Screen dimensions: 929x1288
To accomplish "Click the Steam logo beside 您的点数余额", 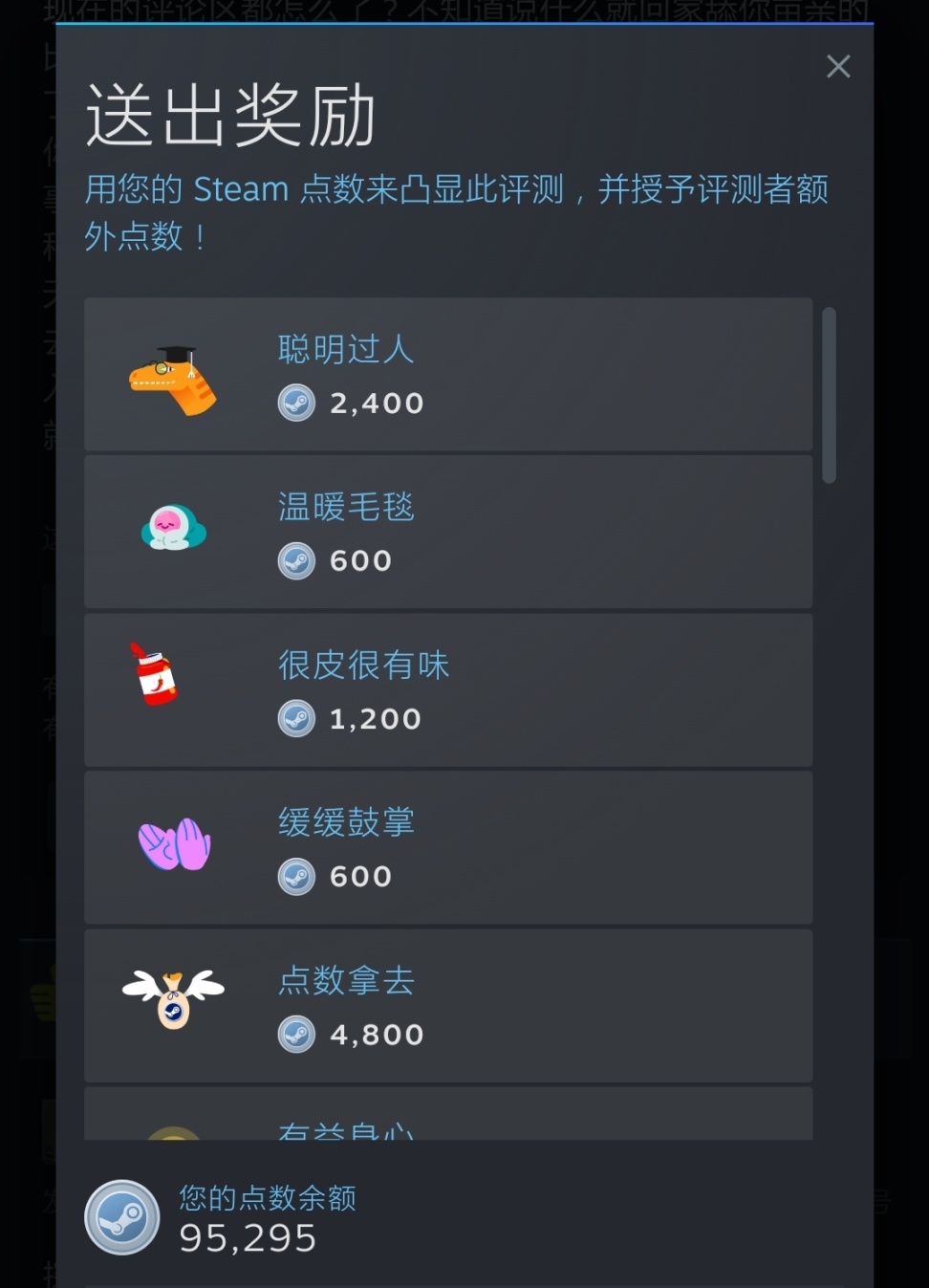I will [120, 1218].
